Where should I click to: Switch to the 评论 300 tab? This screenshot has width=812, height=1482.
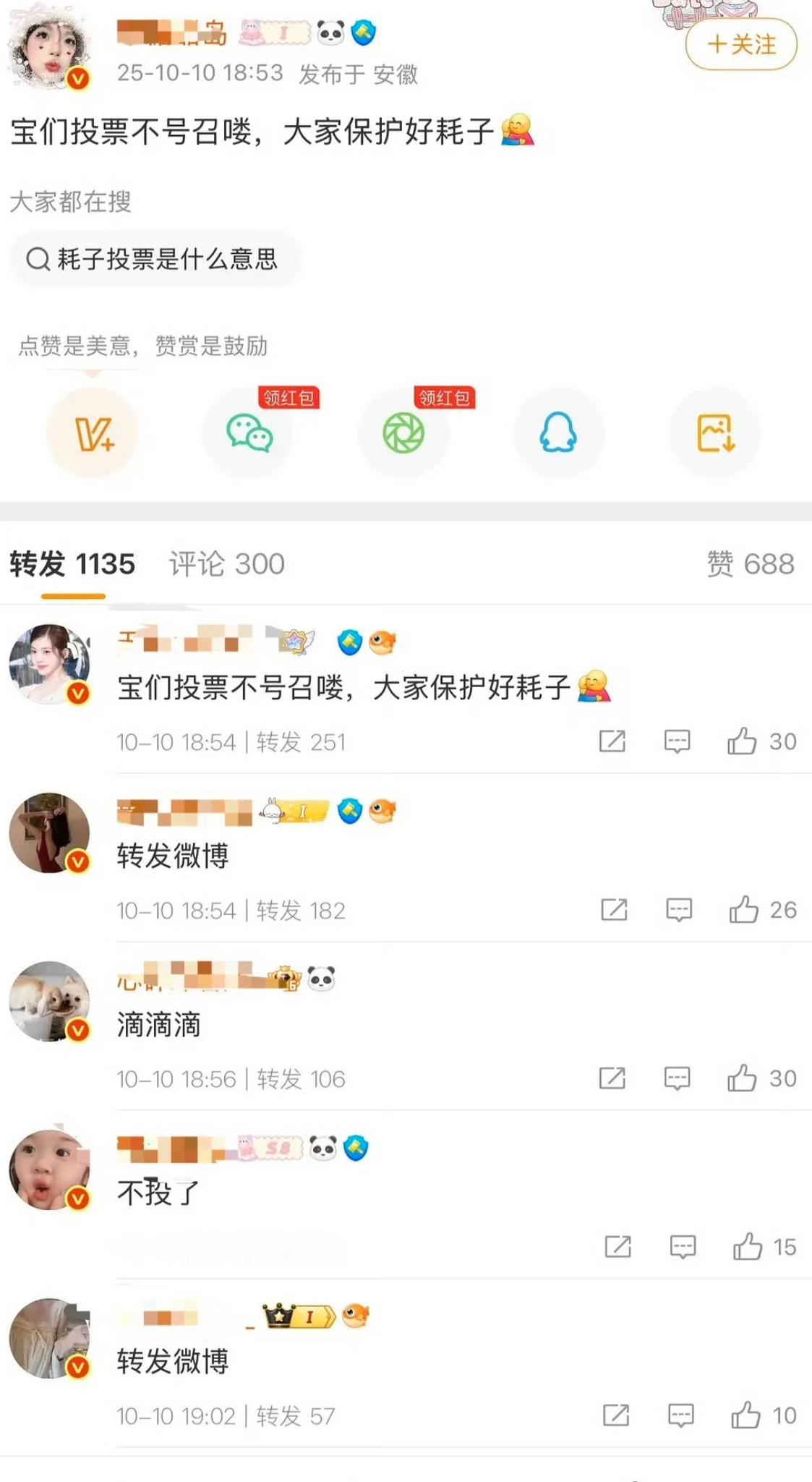click(x=227, y=564)
